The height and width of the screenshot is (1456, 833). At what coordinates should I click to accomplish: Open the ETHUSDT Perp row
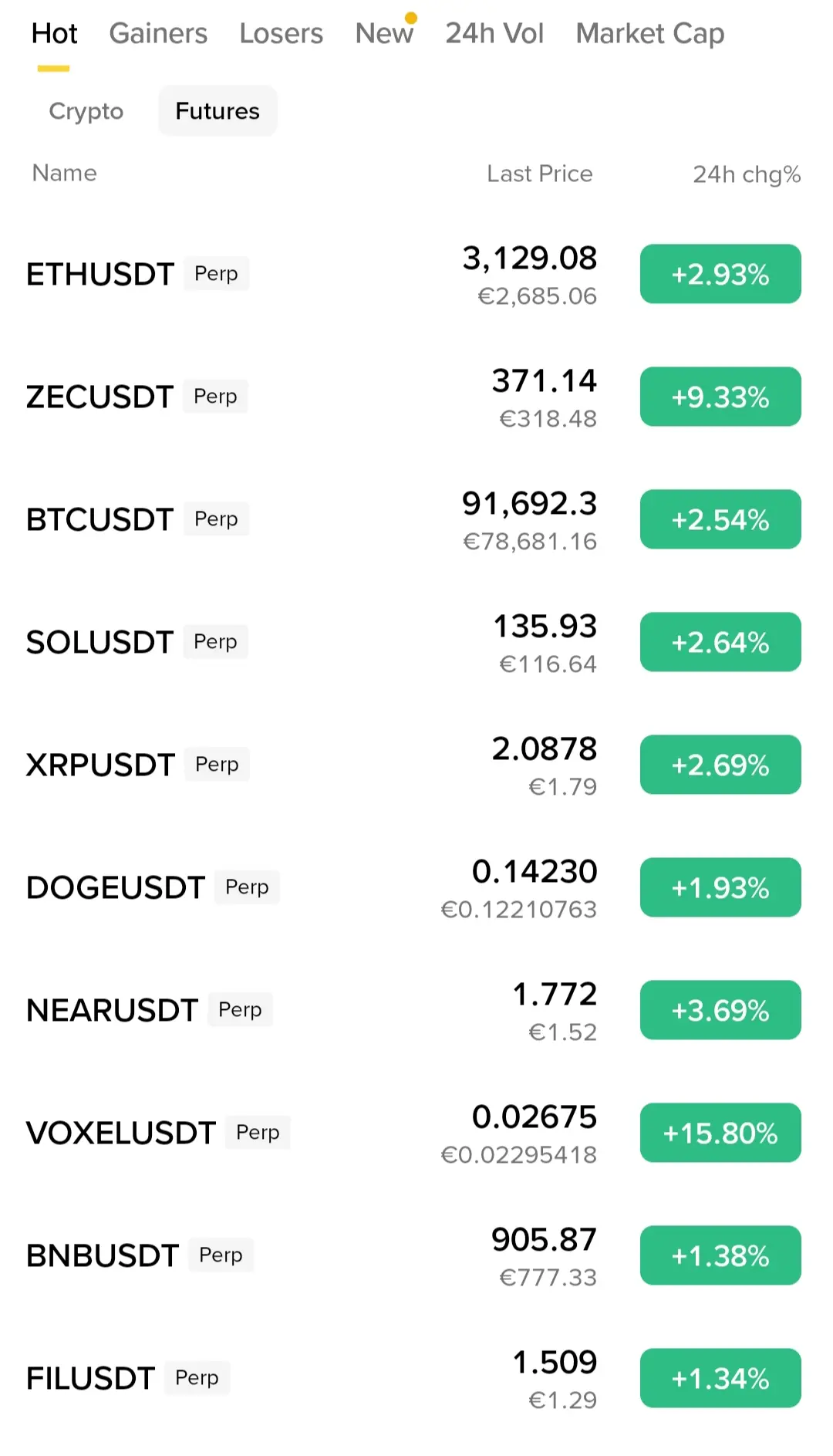pos(416,275)
